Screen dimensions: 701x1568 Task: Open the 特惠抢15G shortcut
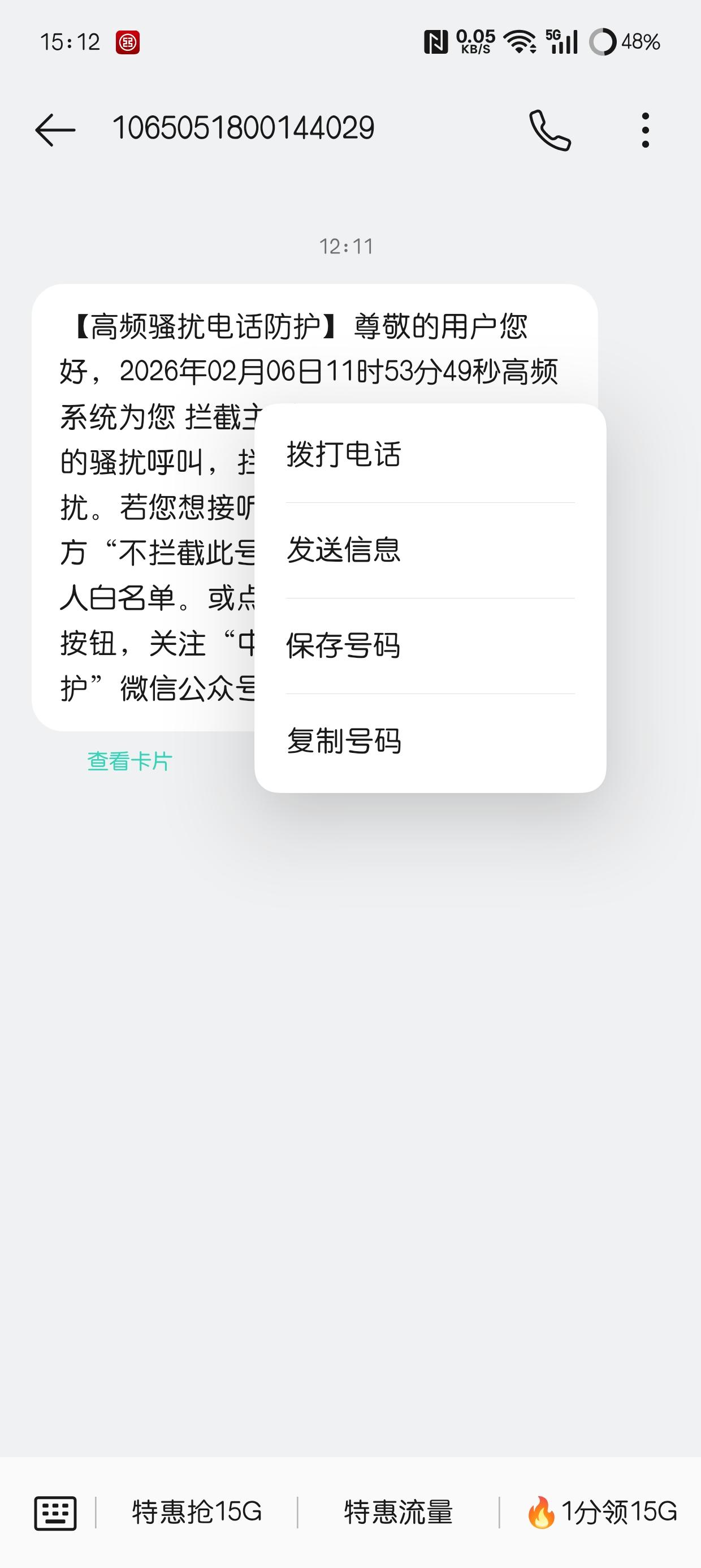pos(197,1512)
